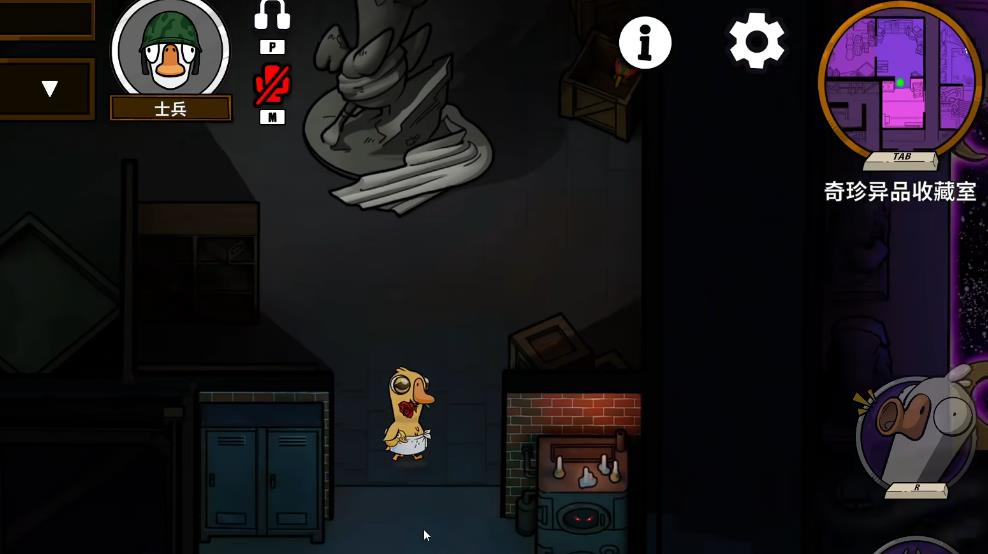Open the info button
Screen dimensions: 988x554
pyautogui.click(x=645, y=43)
